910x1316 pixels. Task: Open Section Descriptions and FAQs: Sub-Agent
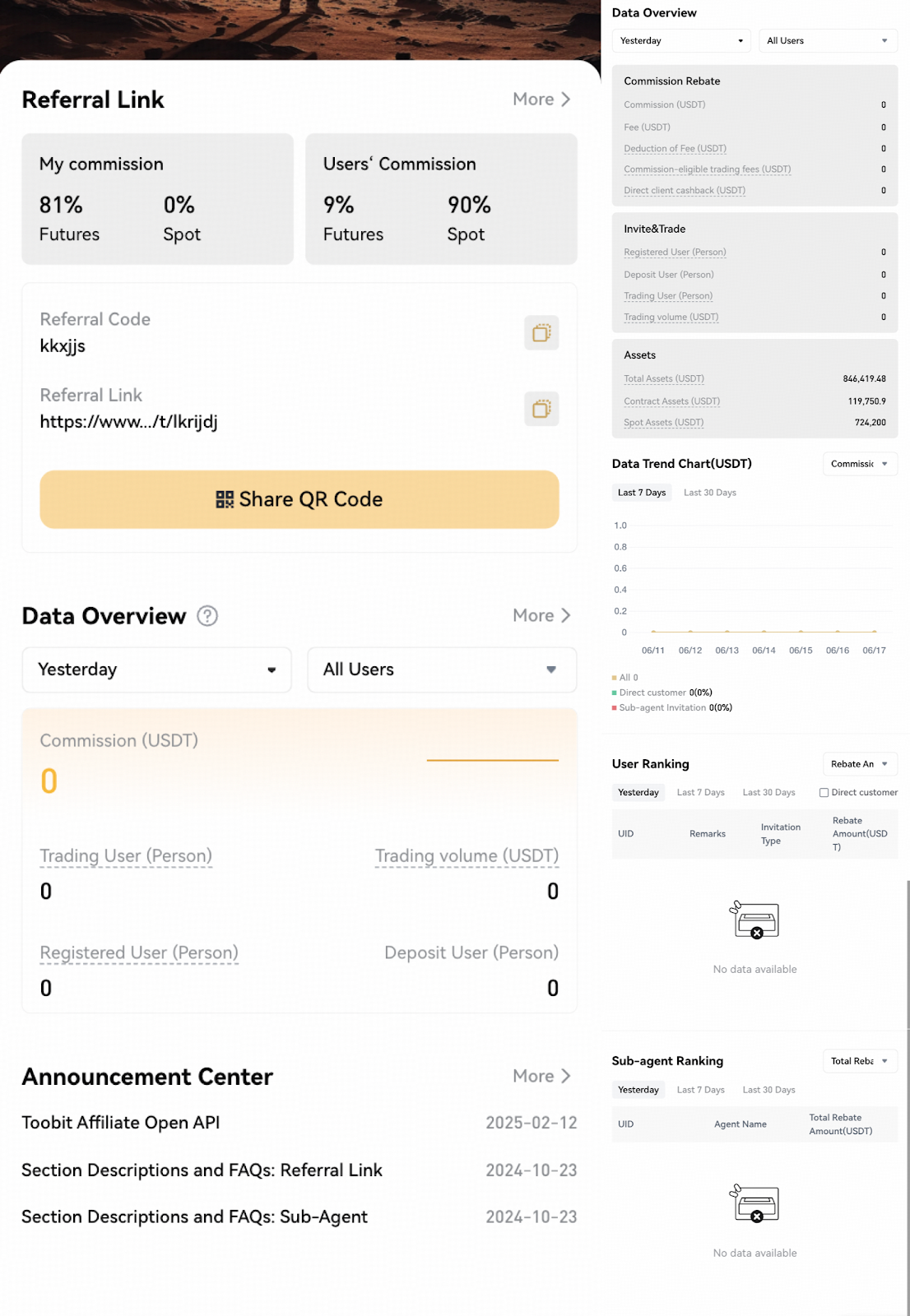click(194, 1217)
